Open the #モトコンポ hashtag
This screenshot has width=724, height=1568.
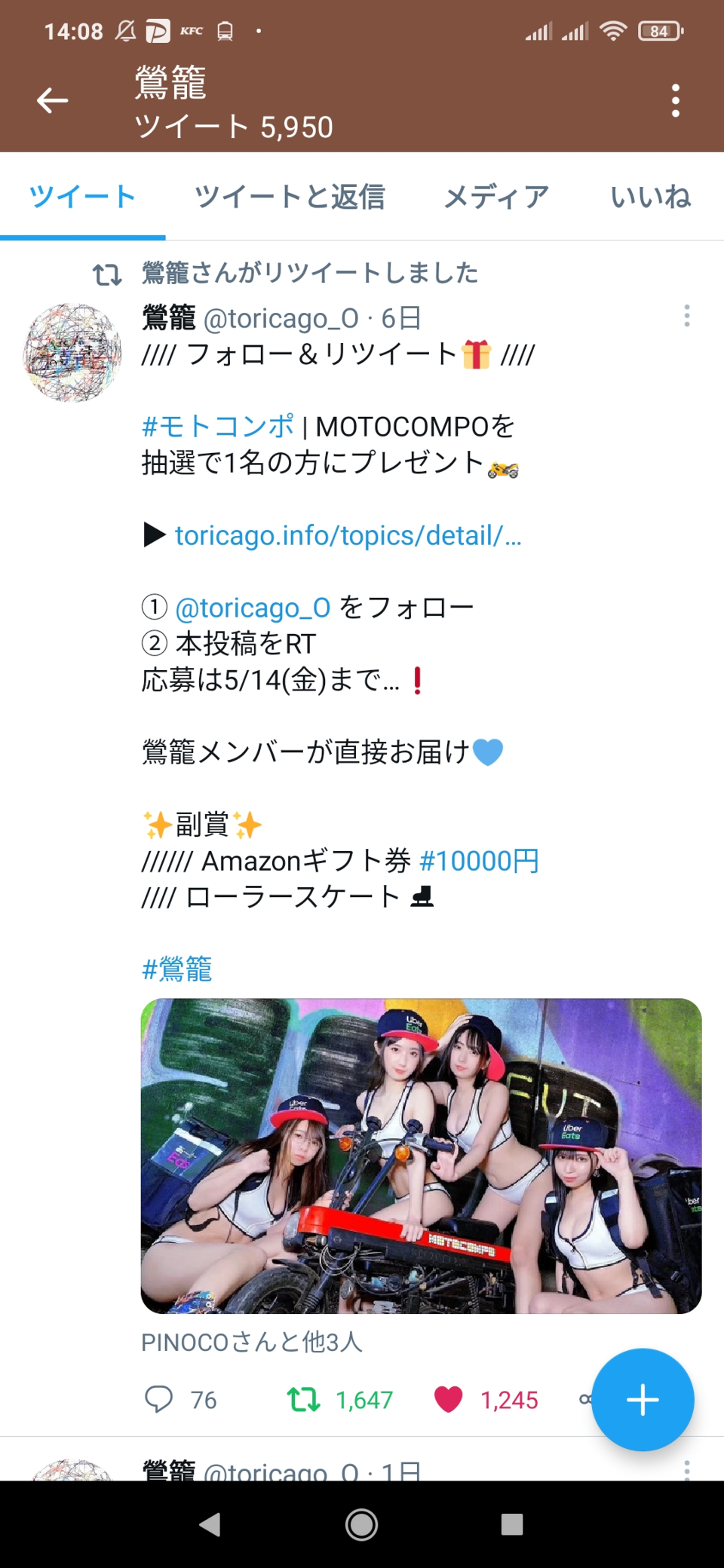(218, 427)
